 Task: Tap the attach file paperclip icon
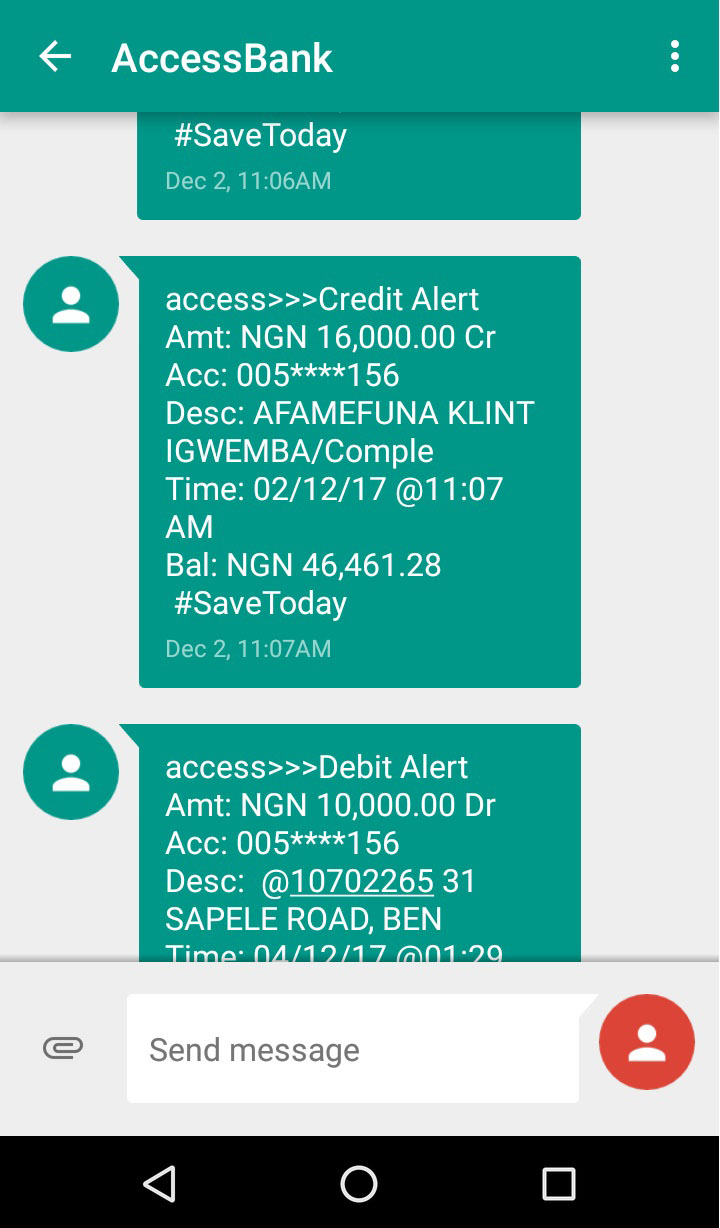point(63,1048)
